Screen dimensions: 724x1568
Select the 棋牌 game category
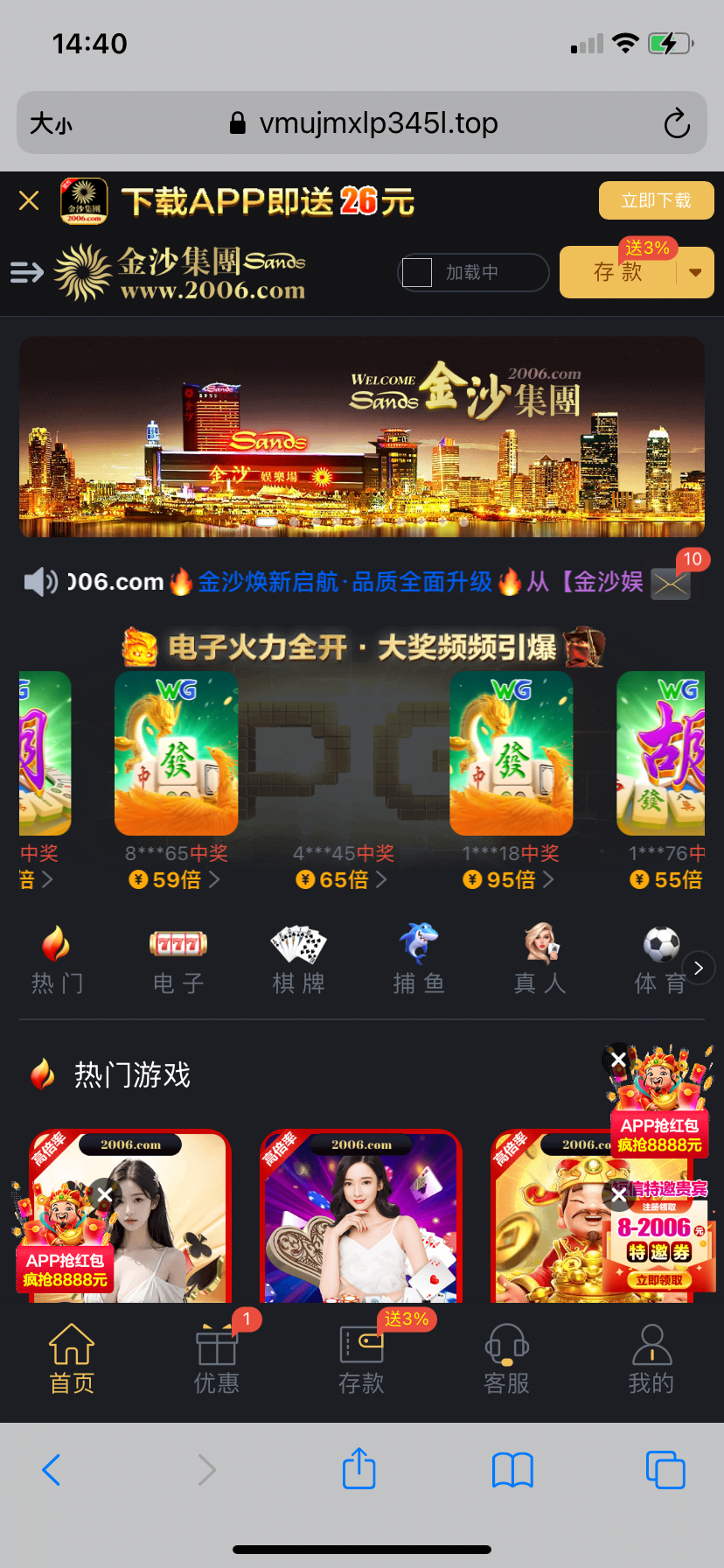tap(298, 960)
